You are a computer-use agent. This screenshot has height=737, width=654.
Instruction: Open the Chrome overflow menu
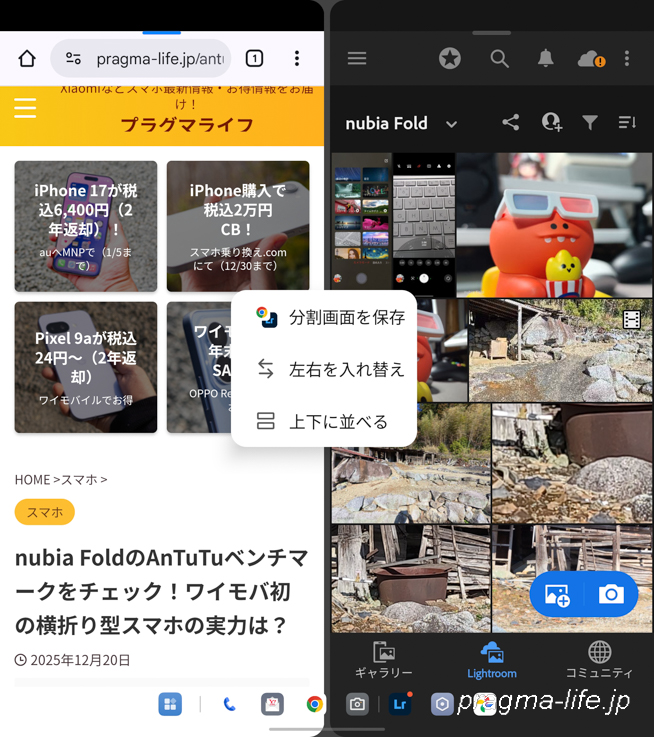[x=296, y=59]
